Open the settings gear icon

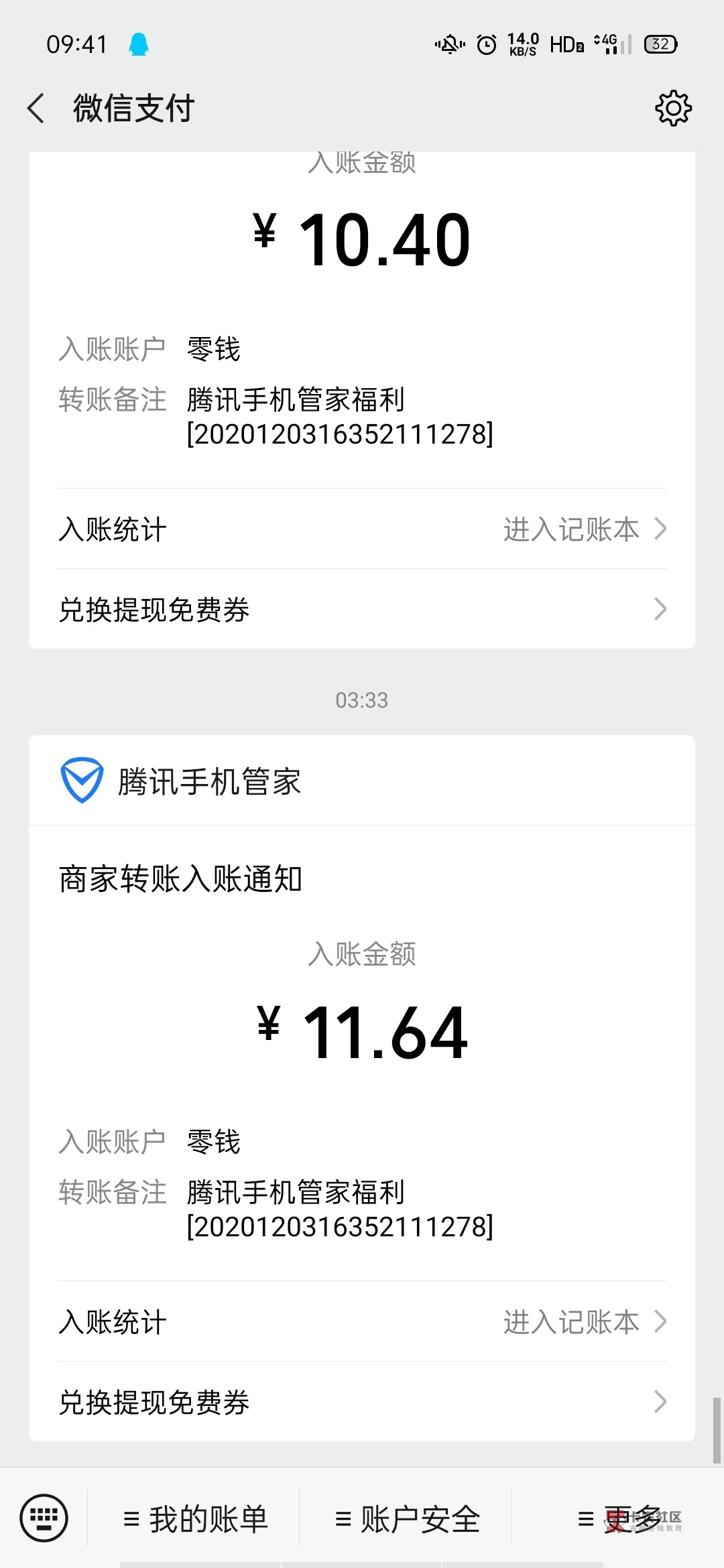[x=673, y=109]
